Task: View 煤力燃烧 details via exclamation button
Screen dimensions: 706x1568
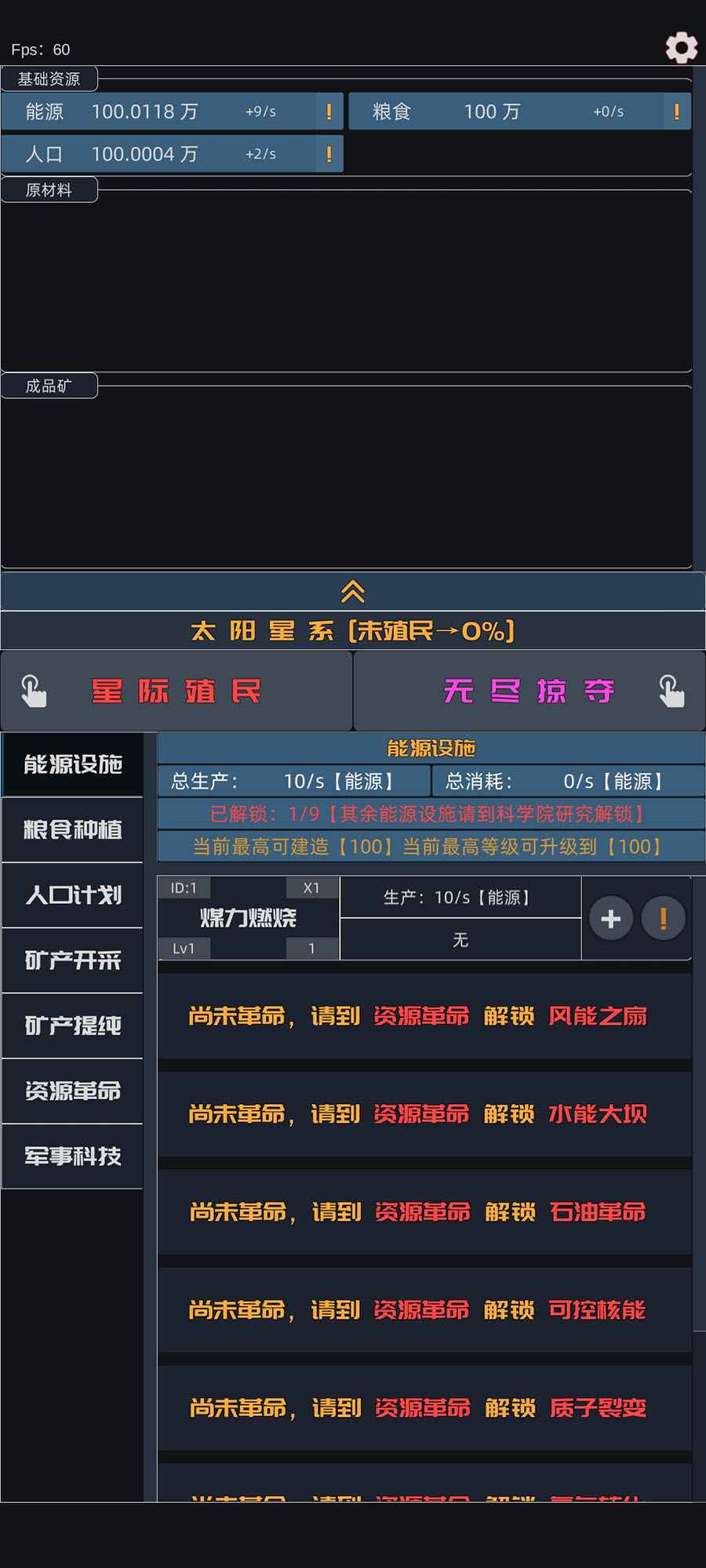Action: 663,918
